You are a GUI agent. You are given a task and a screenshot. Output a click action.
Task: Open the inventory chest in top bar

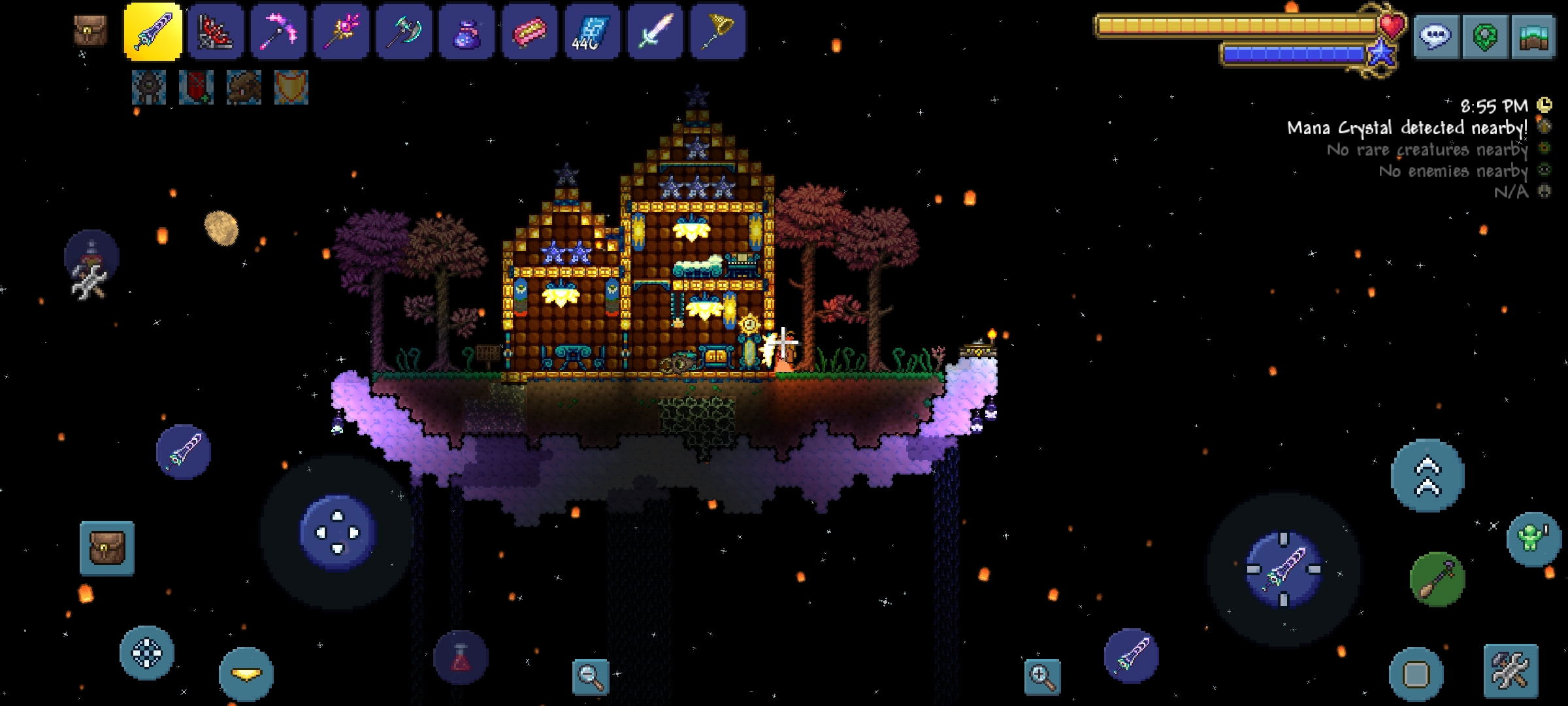point(90,31)
